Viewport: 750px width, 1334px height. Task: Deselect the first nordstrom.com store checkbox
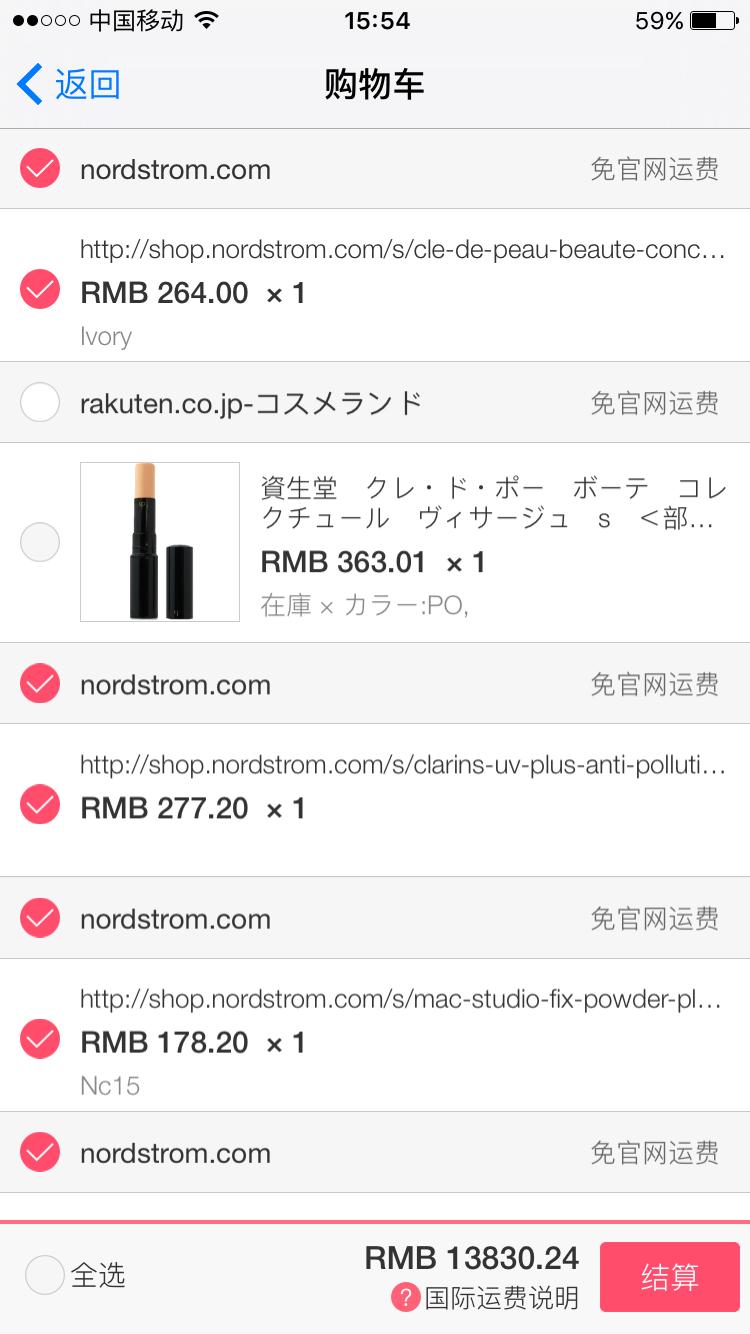click(39, 169)
